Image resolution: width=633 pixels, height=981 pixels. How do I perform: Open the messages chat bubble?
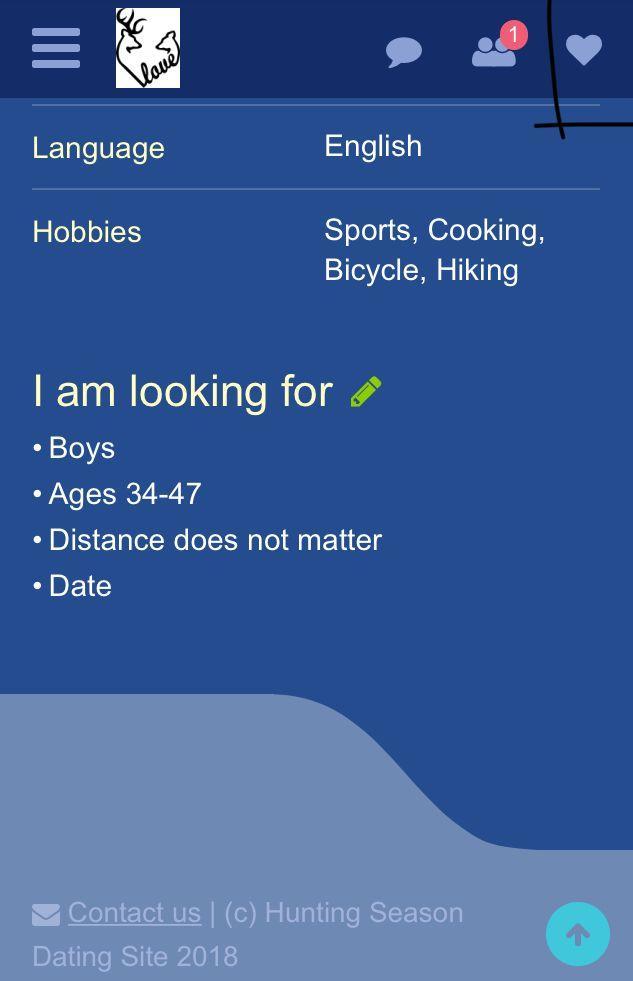point(404,51)
